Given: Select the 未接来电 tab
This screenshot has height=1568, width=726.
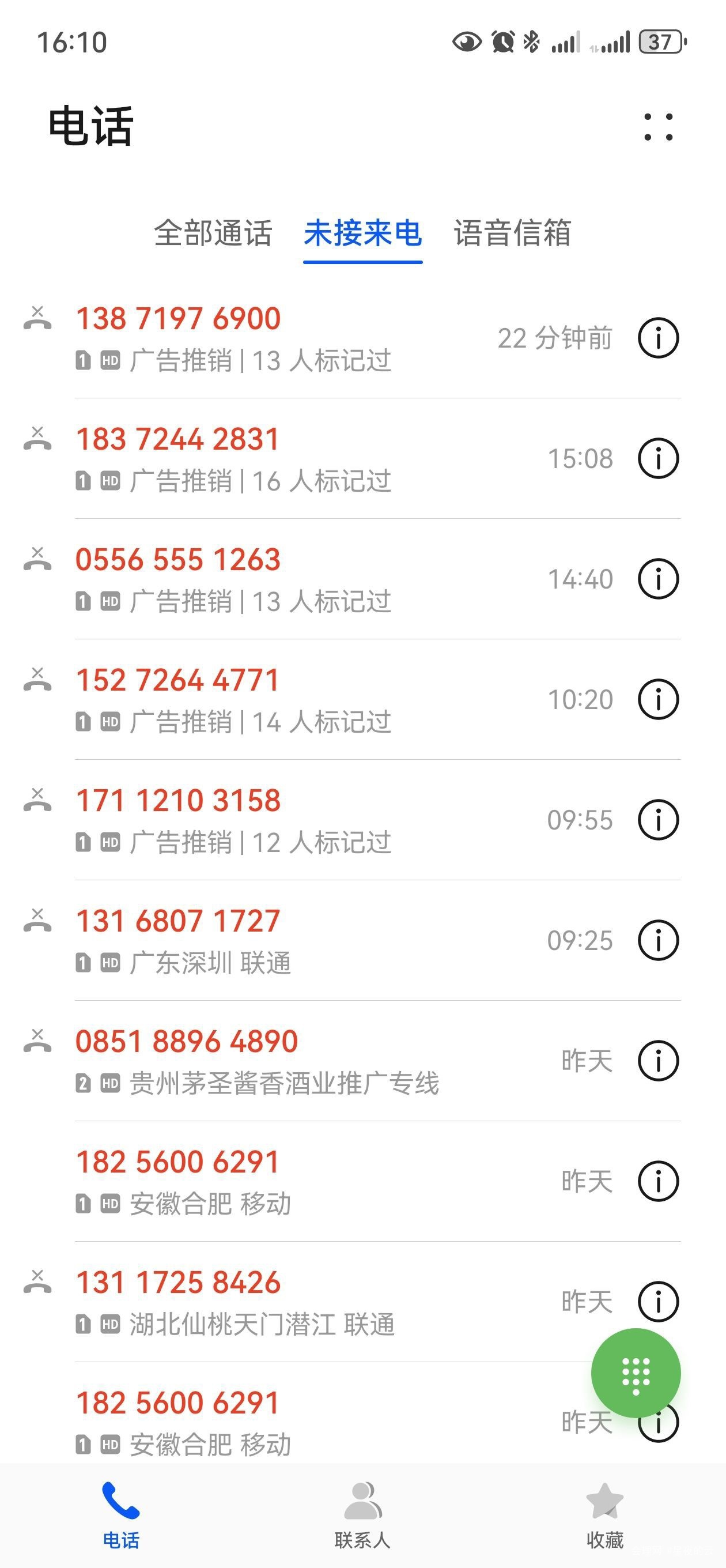Looking at the screenshot, I should (362, 233).
